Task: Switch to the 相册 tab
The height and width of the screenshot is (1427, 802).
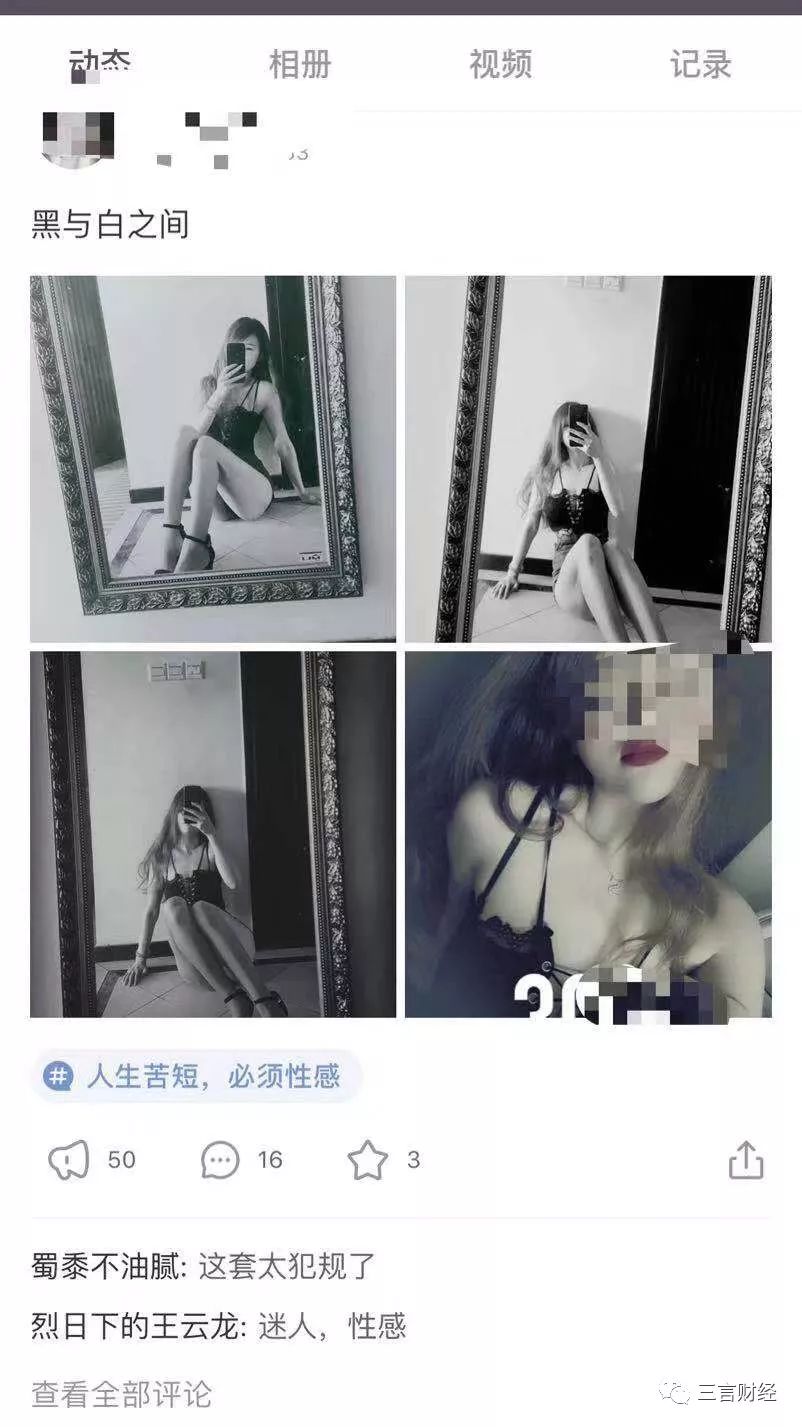Action: (300, 65)
